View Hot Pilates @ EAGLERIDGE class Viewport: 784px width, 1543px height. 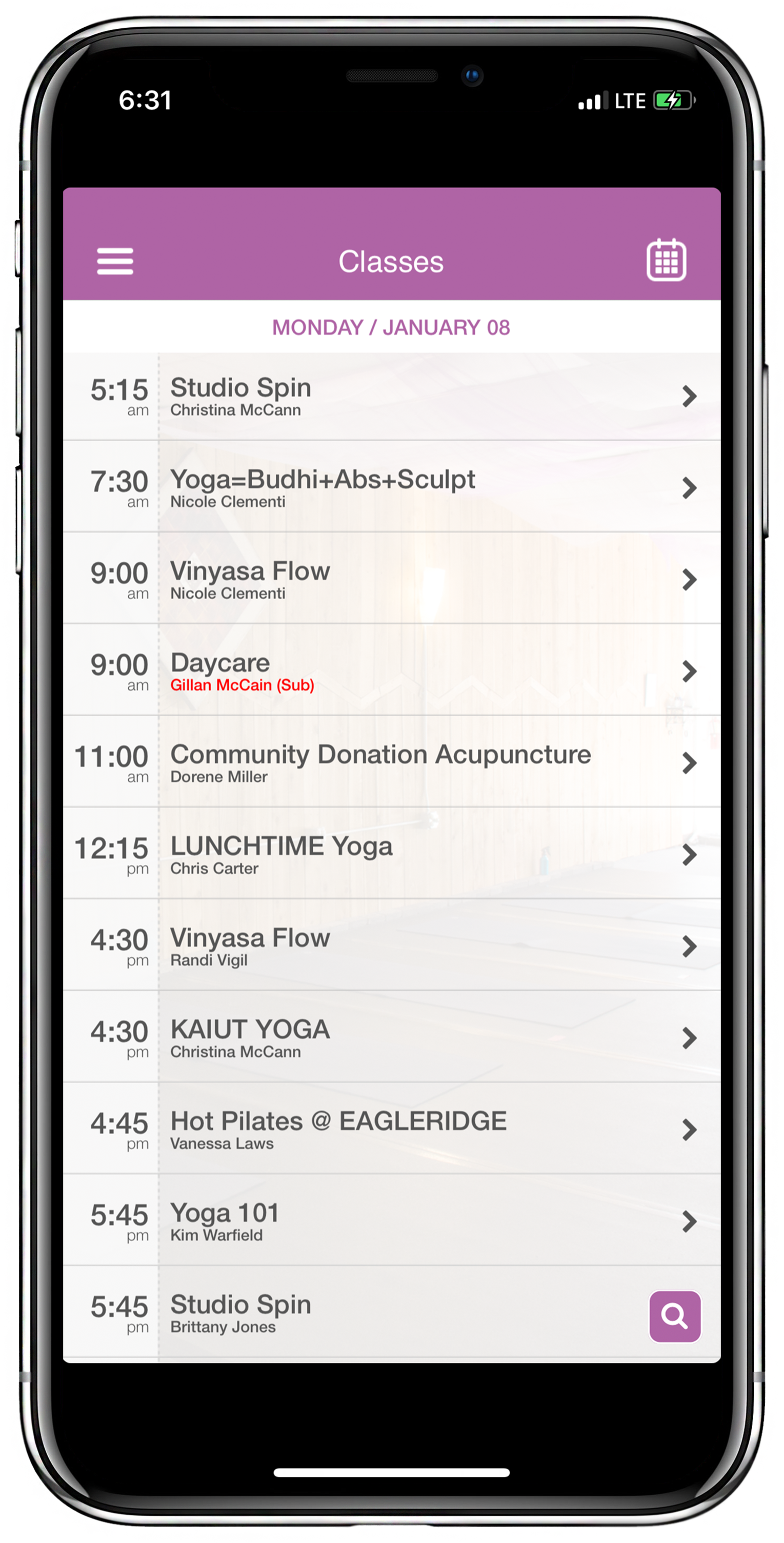click(x=392, y=1128)
